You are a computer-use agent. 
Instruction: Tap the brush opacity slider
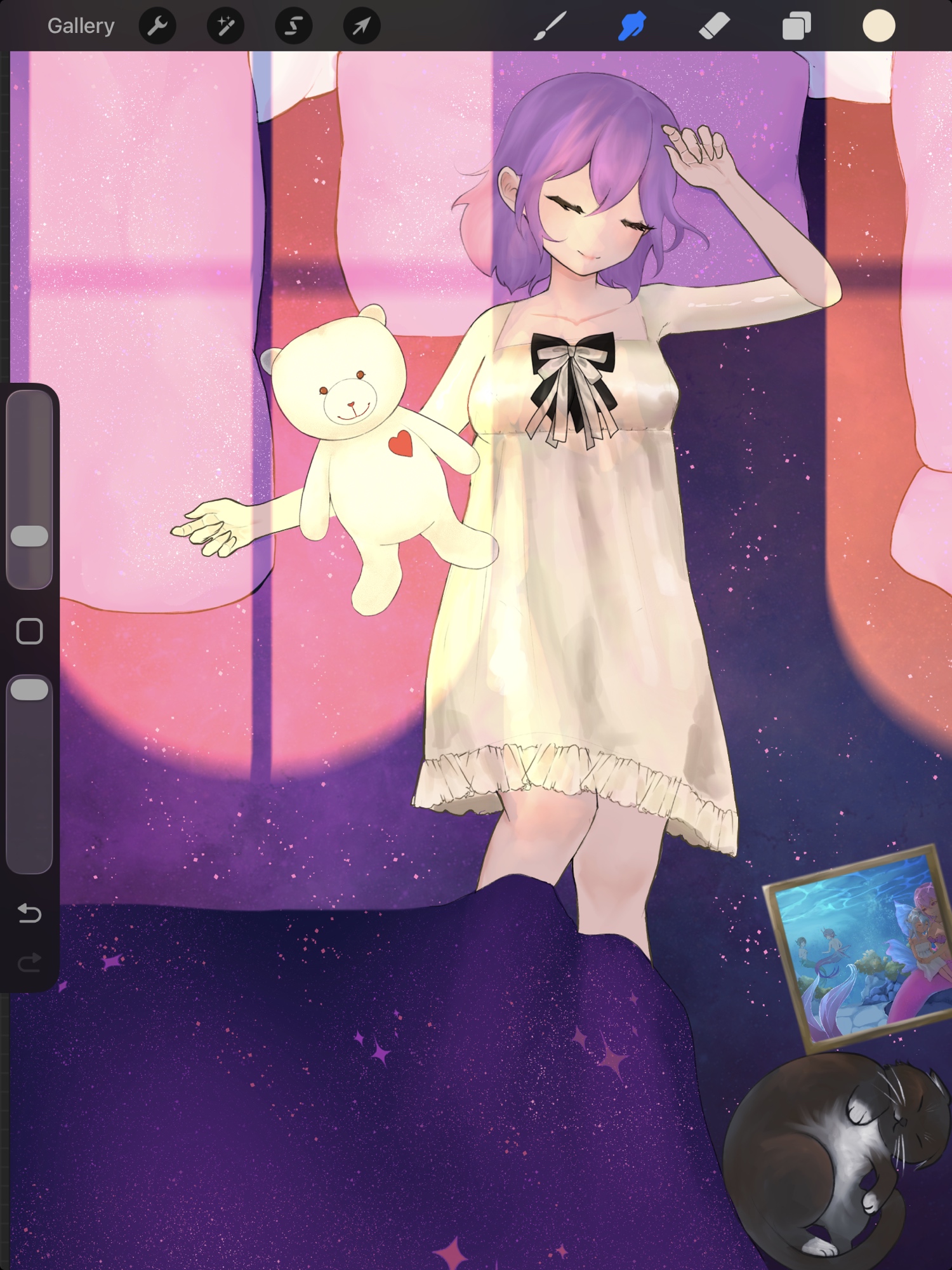[x=29, y=690]
